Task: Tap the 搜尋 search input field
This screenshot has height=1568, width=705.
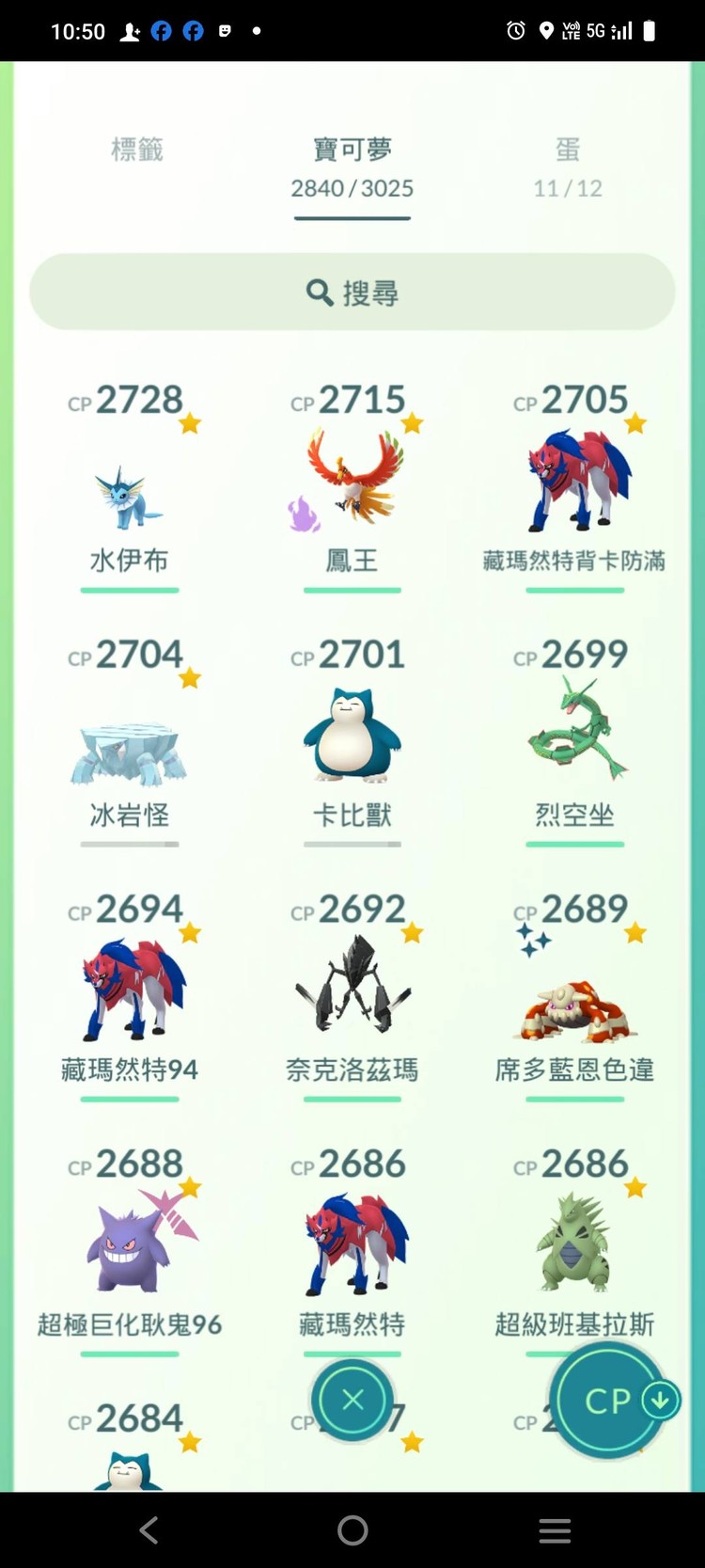Action: point(352,293)
